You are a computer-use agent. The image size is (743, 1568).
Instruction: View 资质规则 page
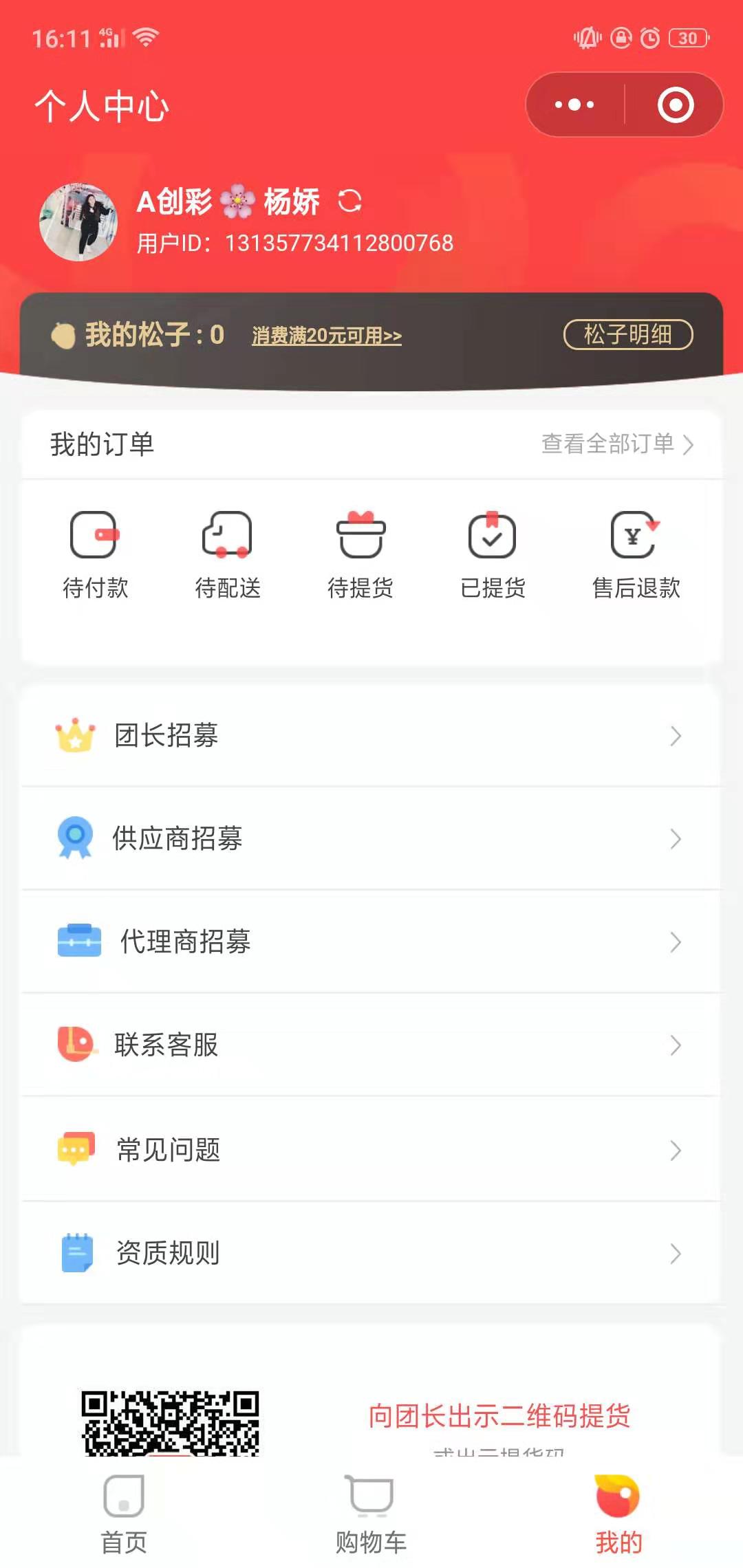(371, 1253)
